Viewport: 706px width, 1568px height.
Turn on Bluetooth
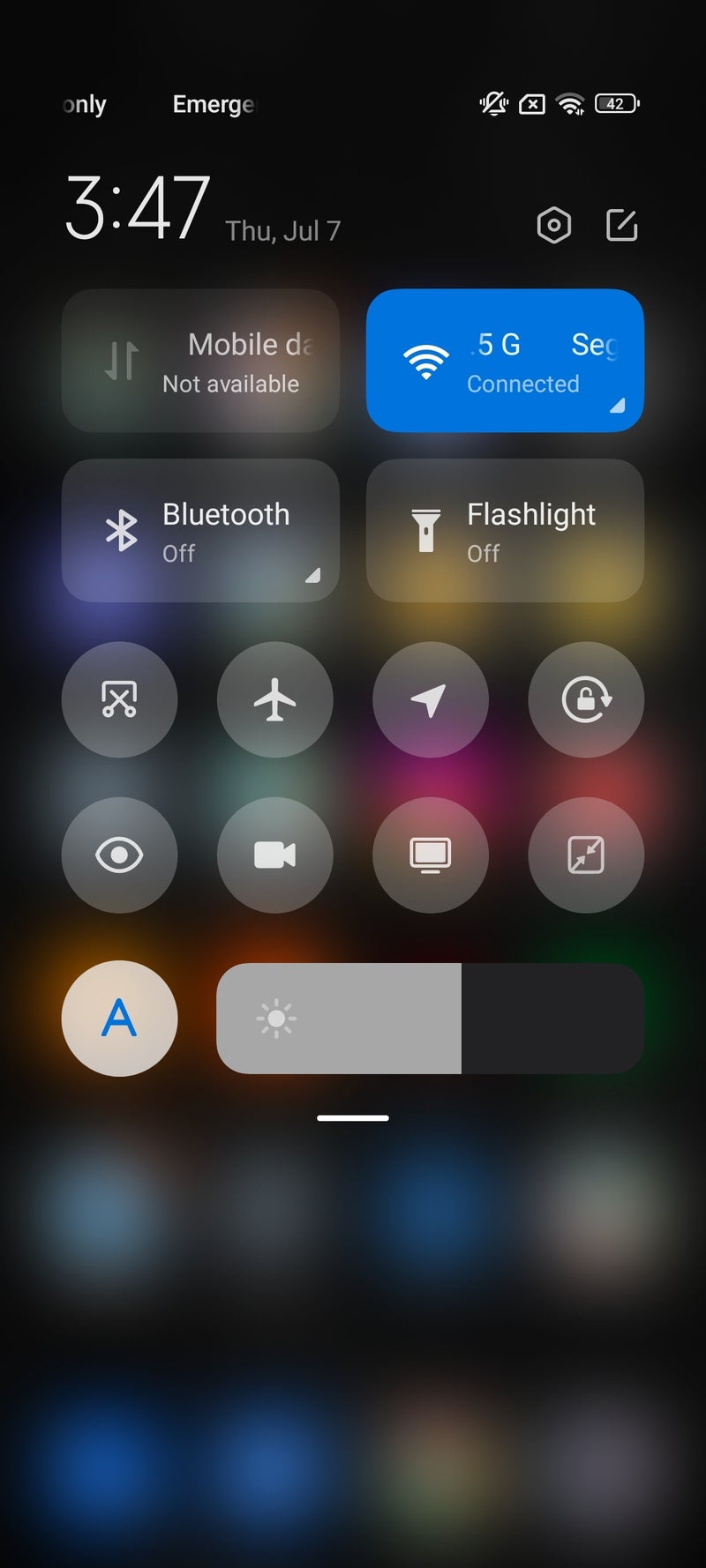coord(200,531)
